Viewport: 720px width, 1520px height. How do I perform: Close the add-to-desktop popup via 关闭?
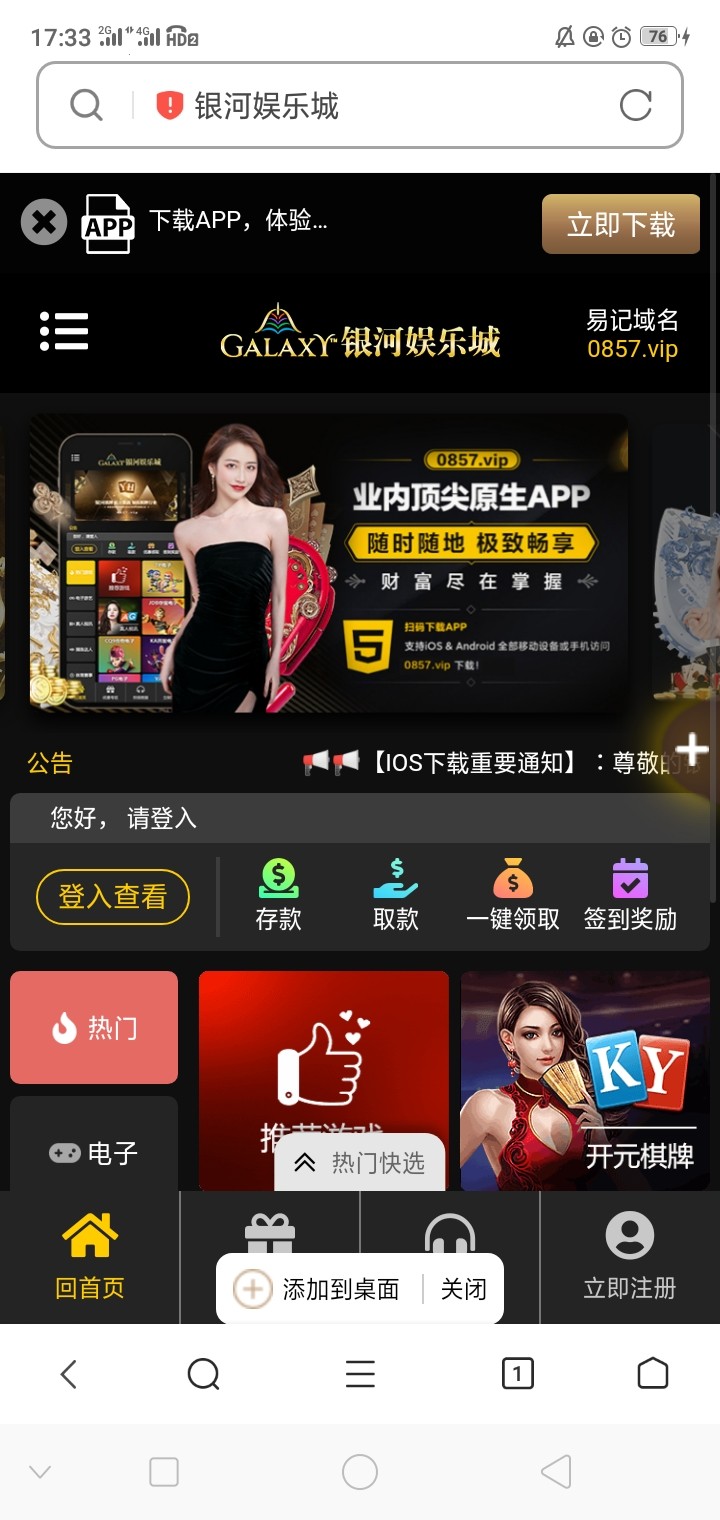coord(463,1289)
